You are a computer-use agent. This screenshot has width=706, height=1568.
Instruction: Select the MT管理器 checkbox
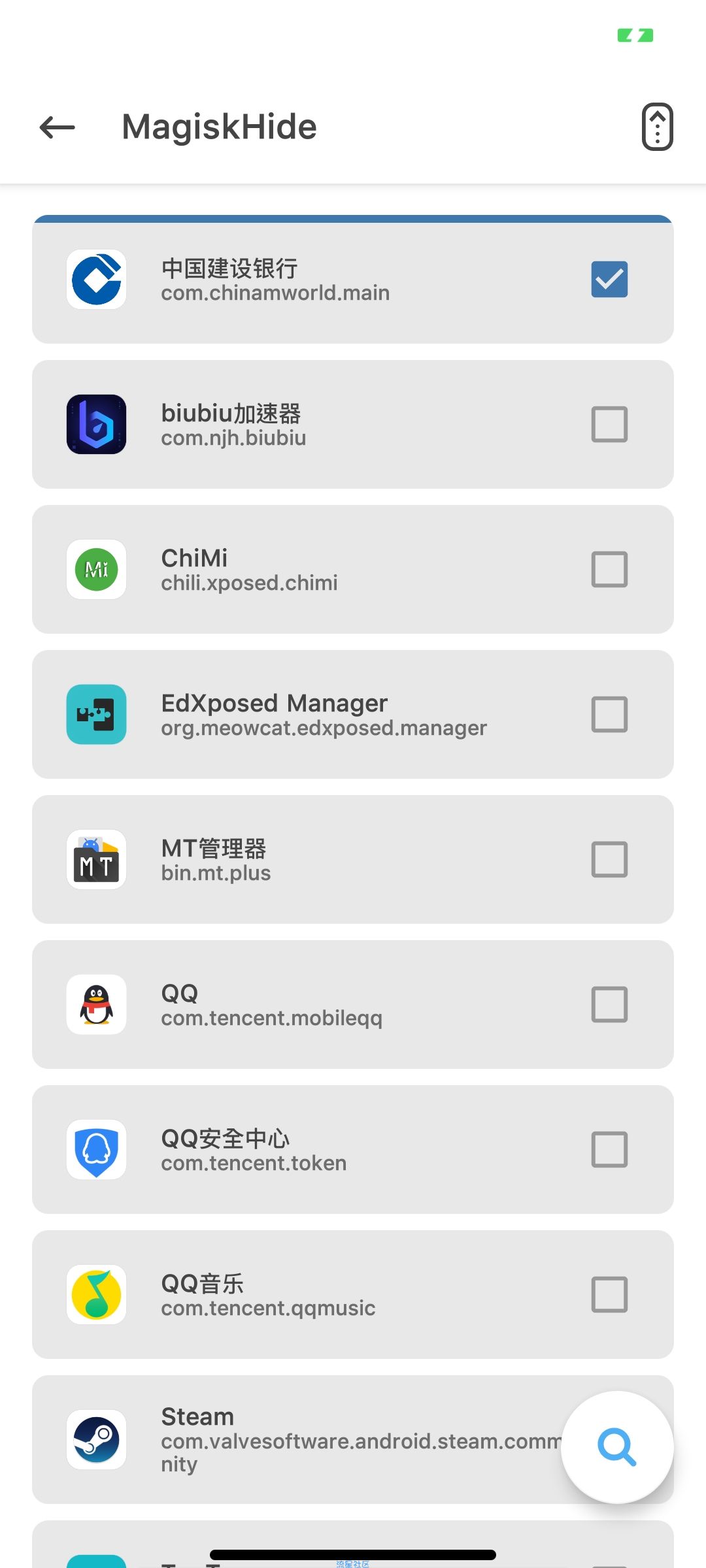click(x=609, y=859)
